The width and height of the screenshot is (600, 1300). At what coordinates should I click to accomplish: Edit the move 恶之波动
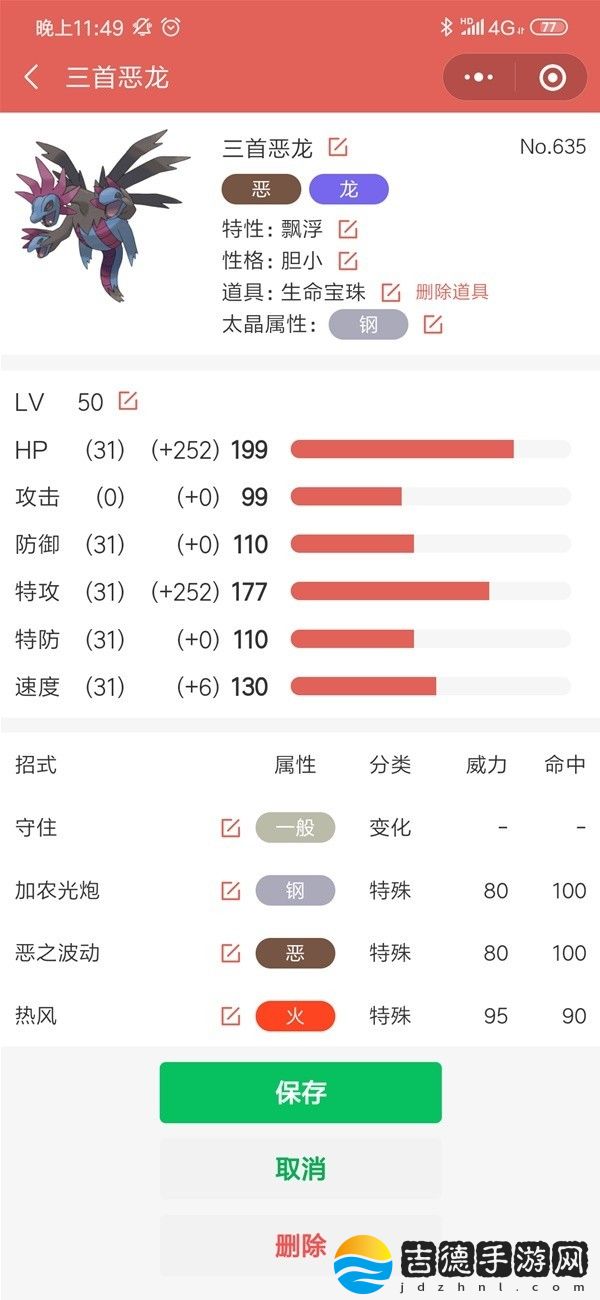pos(230,953)
